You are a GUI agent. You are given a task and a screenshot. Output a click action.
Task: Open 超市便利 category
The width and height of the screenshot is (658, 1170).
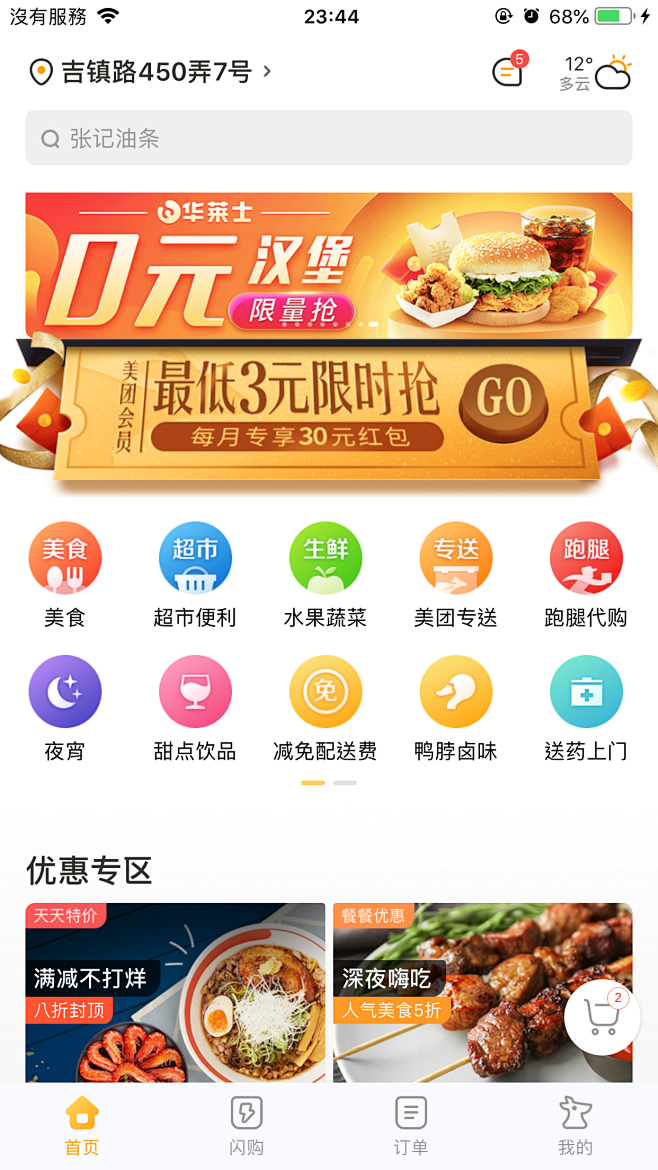coord(195,573)
